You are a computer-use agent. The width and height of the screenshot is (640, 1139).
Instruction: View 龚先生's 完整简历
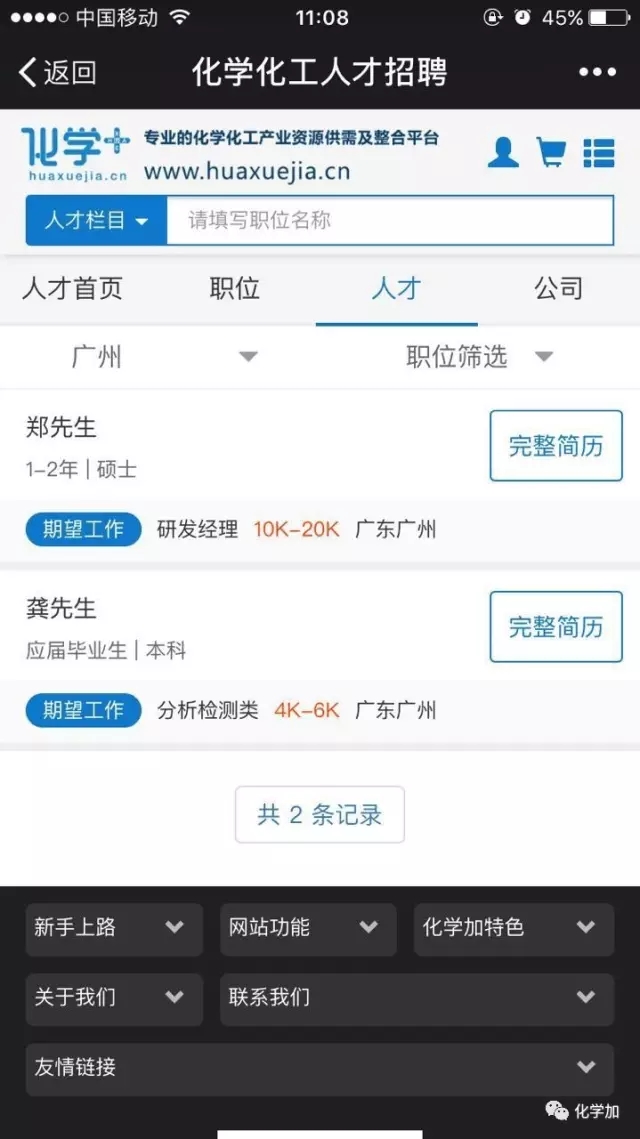point(556,627)
